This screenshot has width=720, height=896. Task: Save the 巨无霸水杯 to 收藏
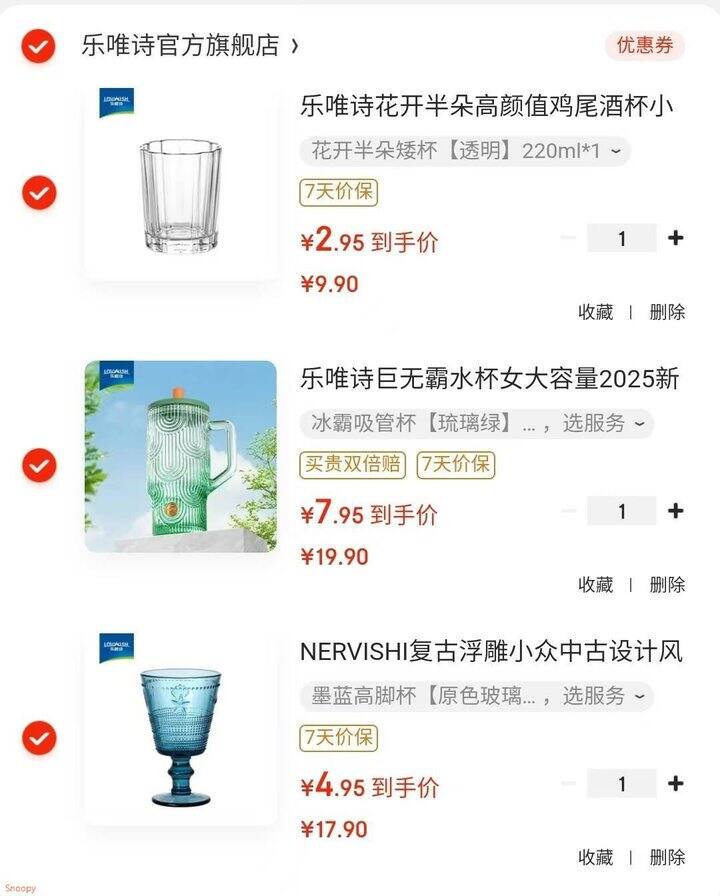click(596, 585)
